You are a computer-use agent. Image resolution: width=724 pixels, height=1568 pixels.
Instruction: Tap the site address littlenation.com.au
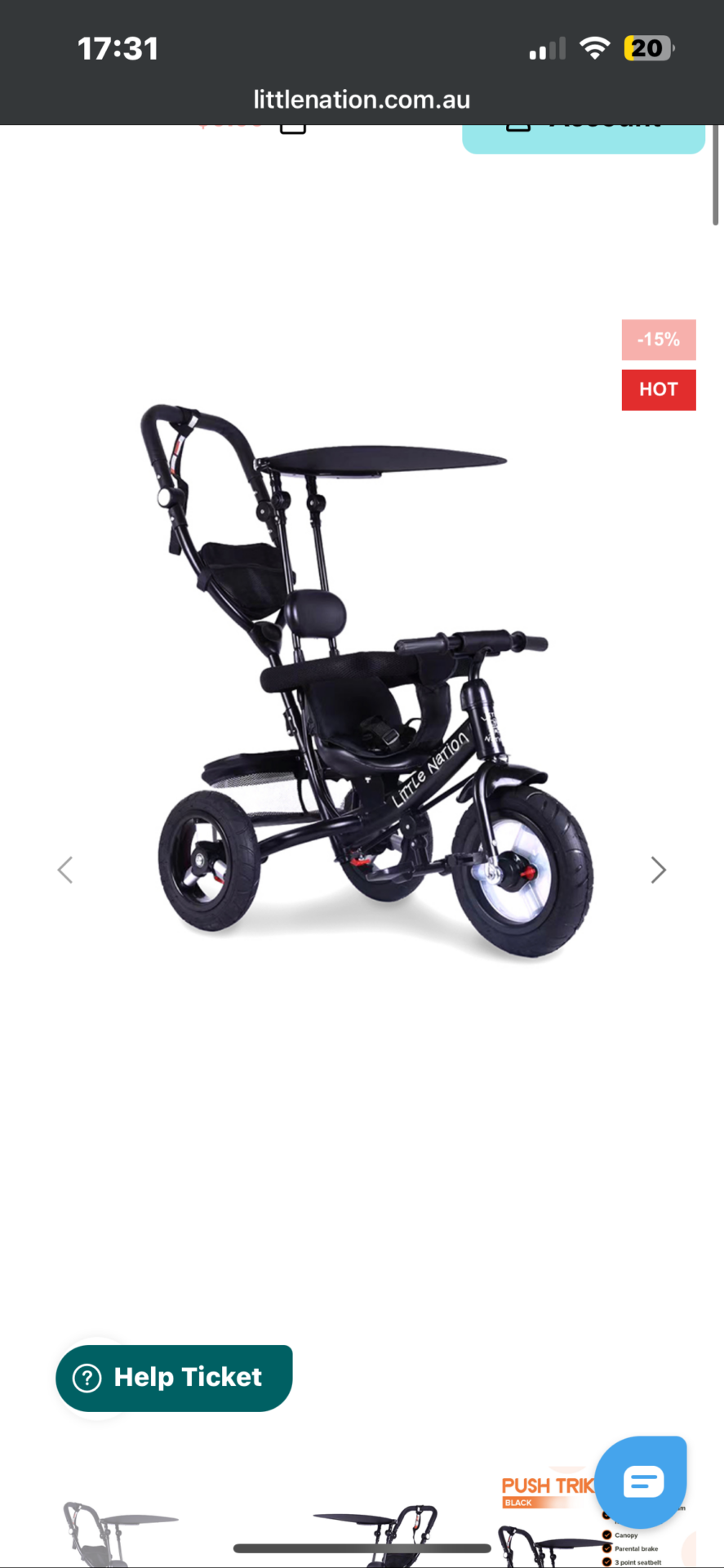[362, 100]
